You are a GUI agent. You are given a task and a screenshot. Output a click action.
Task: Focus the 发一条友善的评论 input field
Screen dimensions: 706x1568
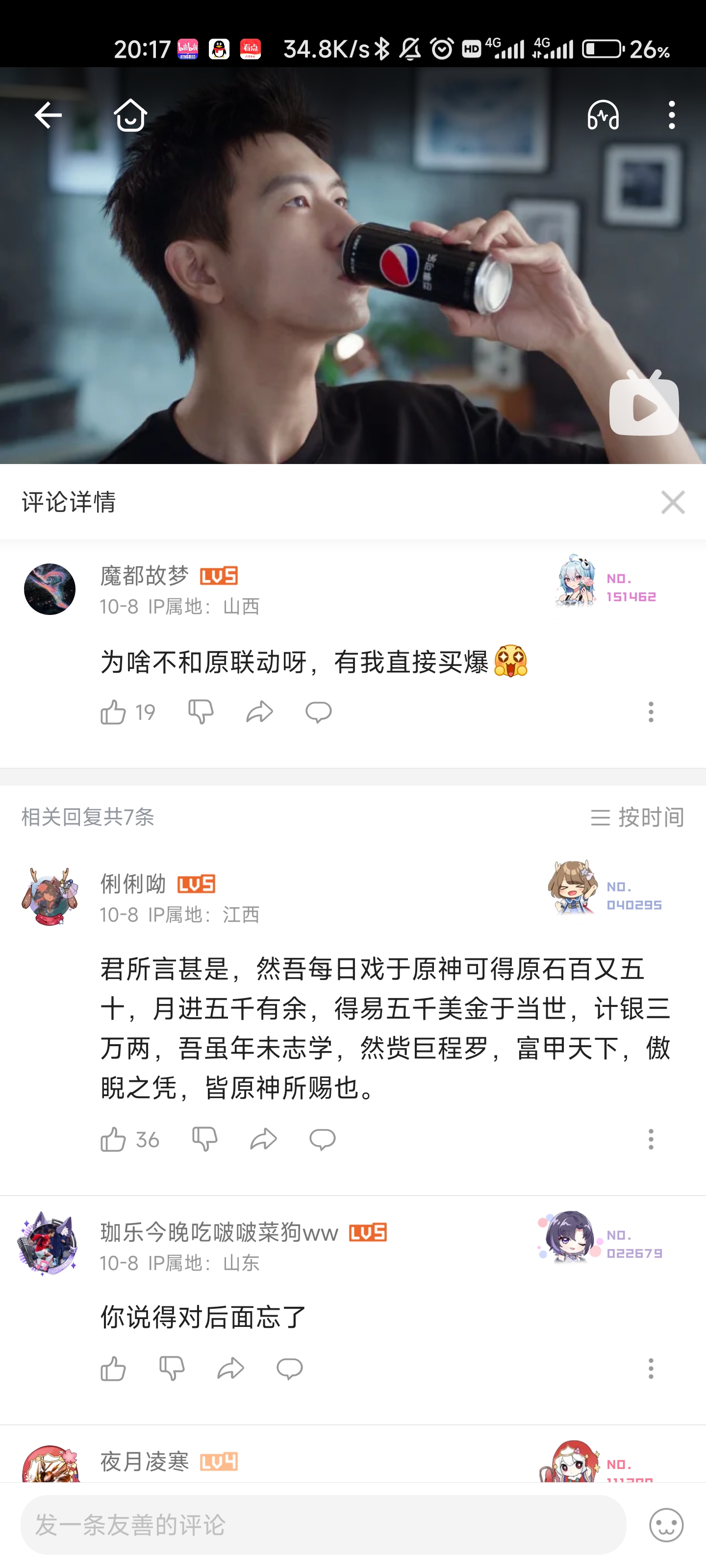[x=323, y=1525]
